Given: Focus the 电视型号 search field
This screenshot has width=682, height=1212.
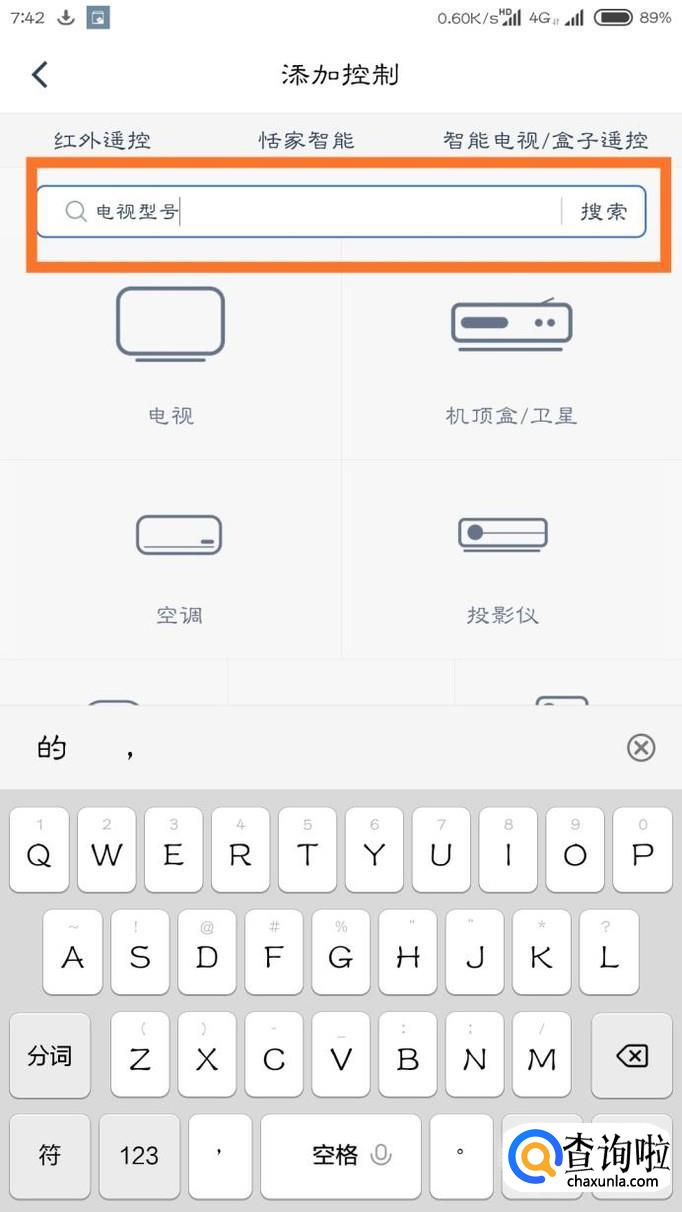Looking at the screenshot, I should [x=320, y=212].
